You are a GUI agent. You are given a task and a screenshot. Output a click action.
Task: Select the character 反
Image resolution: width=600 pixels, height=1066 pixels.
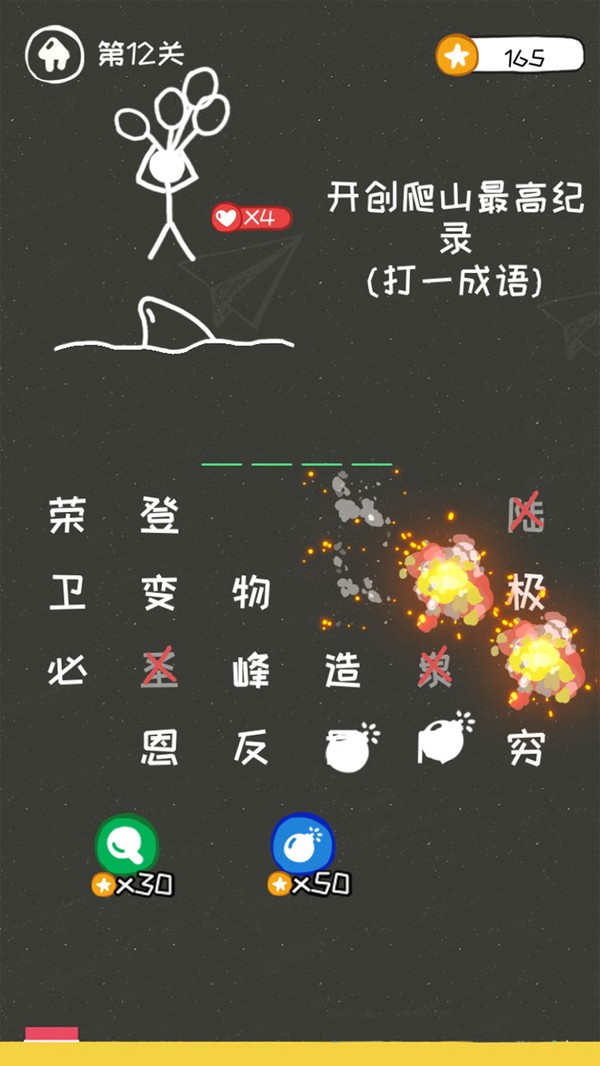coord(251,747)
